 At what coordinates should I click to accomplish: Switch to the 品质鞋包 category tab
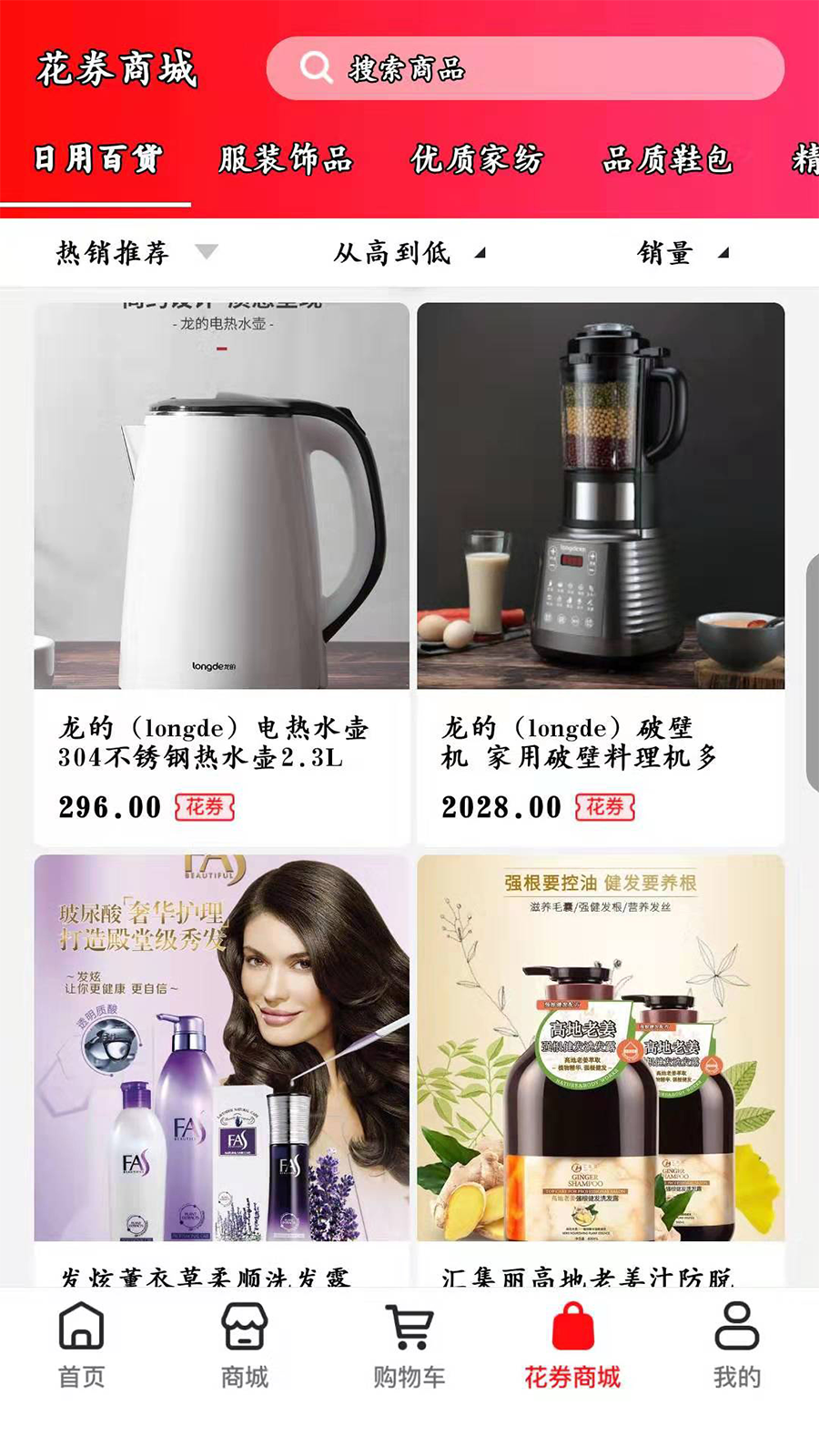pyautogui.click(x=667, y=159)
